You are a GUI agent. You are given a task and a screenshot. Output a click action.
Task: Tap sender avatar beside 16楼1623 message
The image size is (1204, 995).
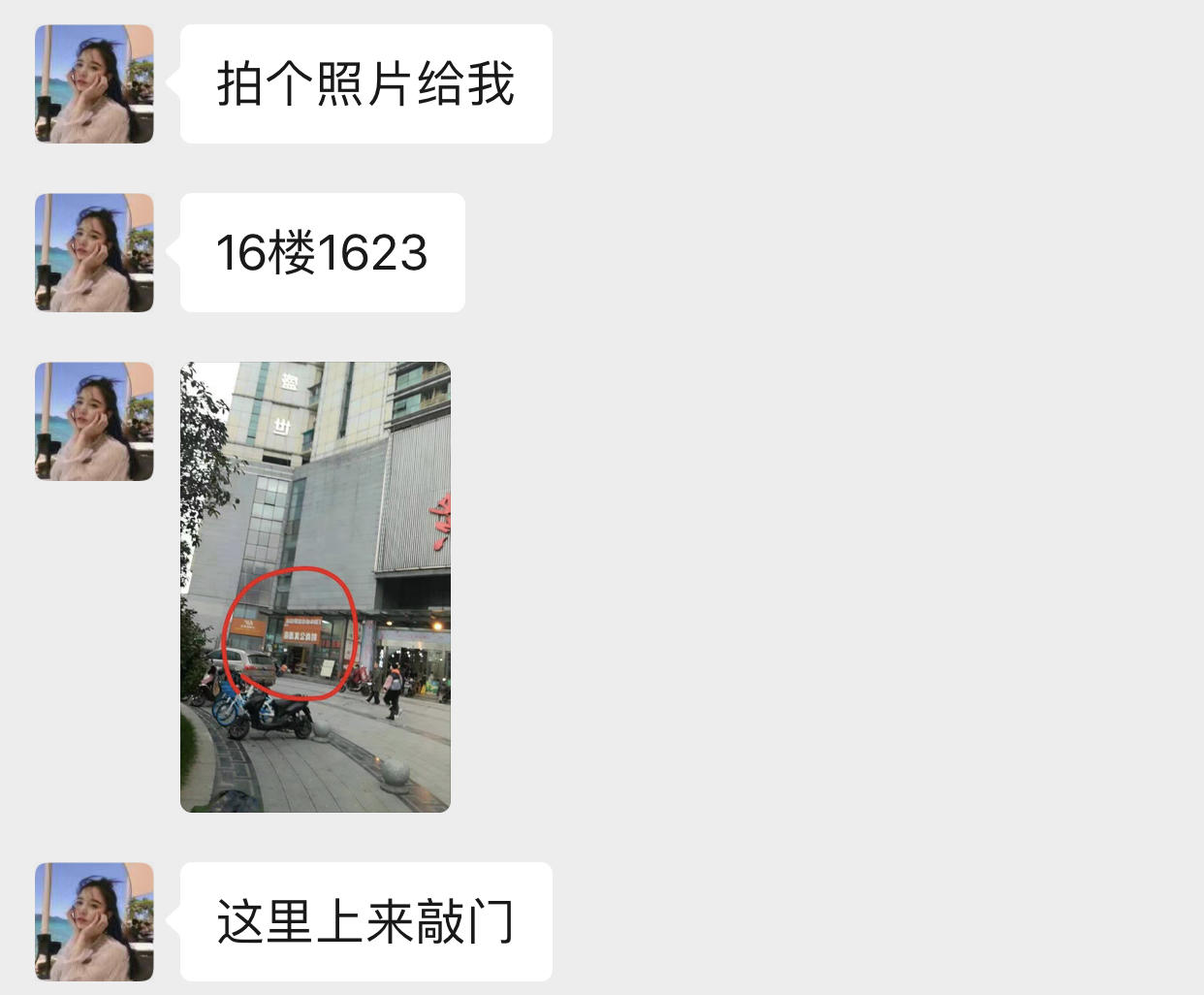(94, 252)
